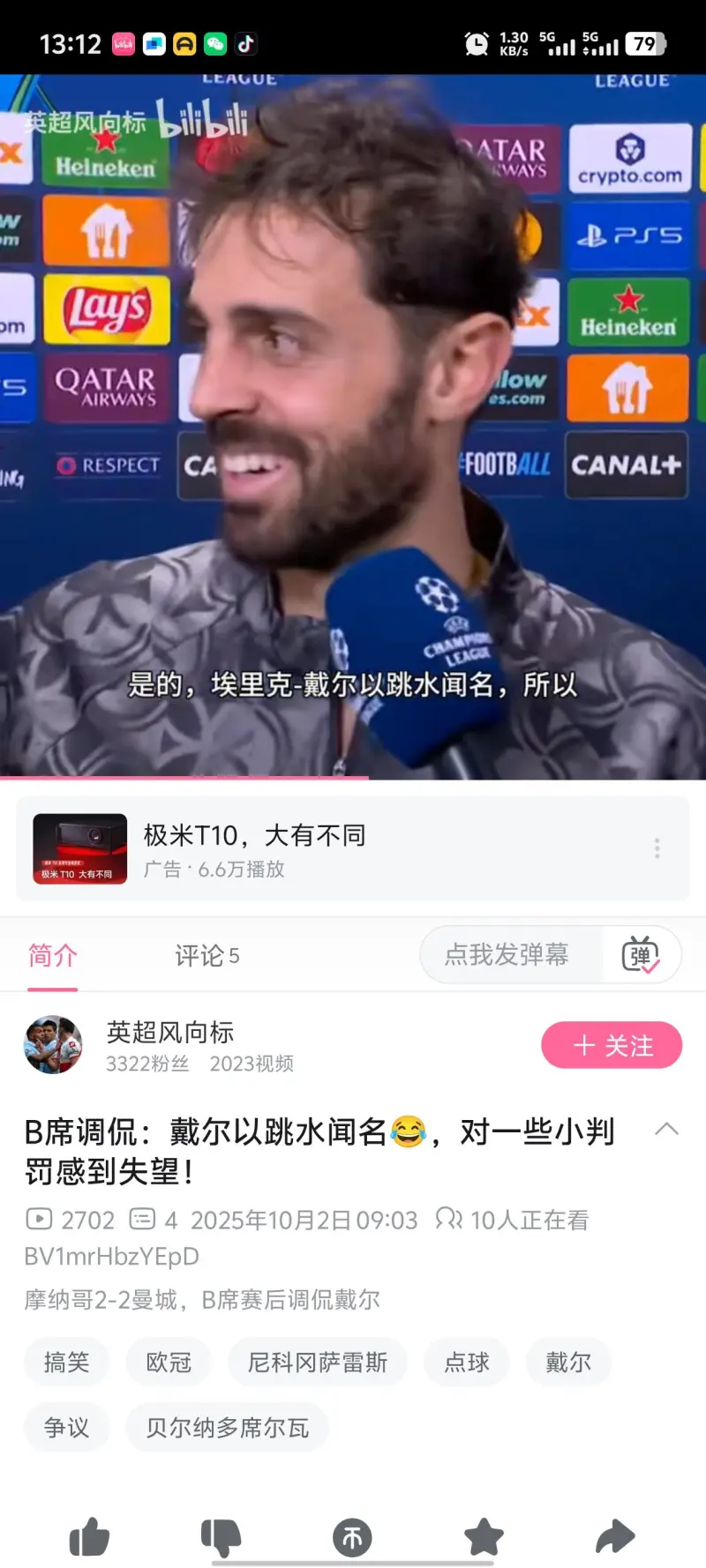This screenshot has height=1568, width=706.
Task: Select the 简介 tab
Action: 53,955
